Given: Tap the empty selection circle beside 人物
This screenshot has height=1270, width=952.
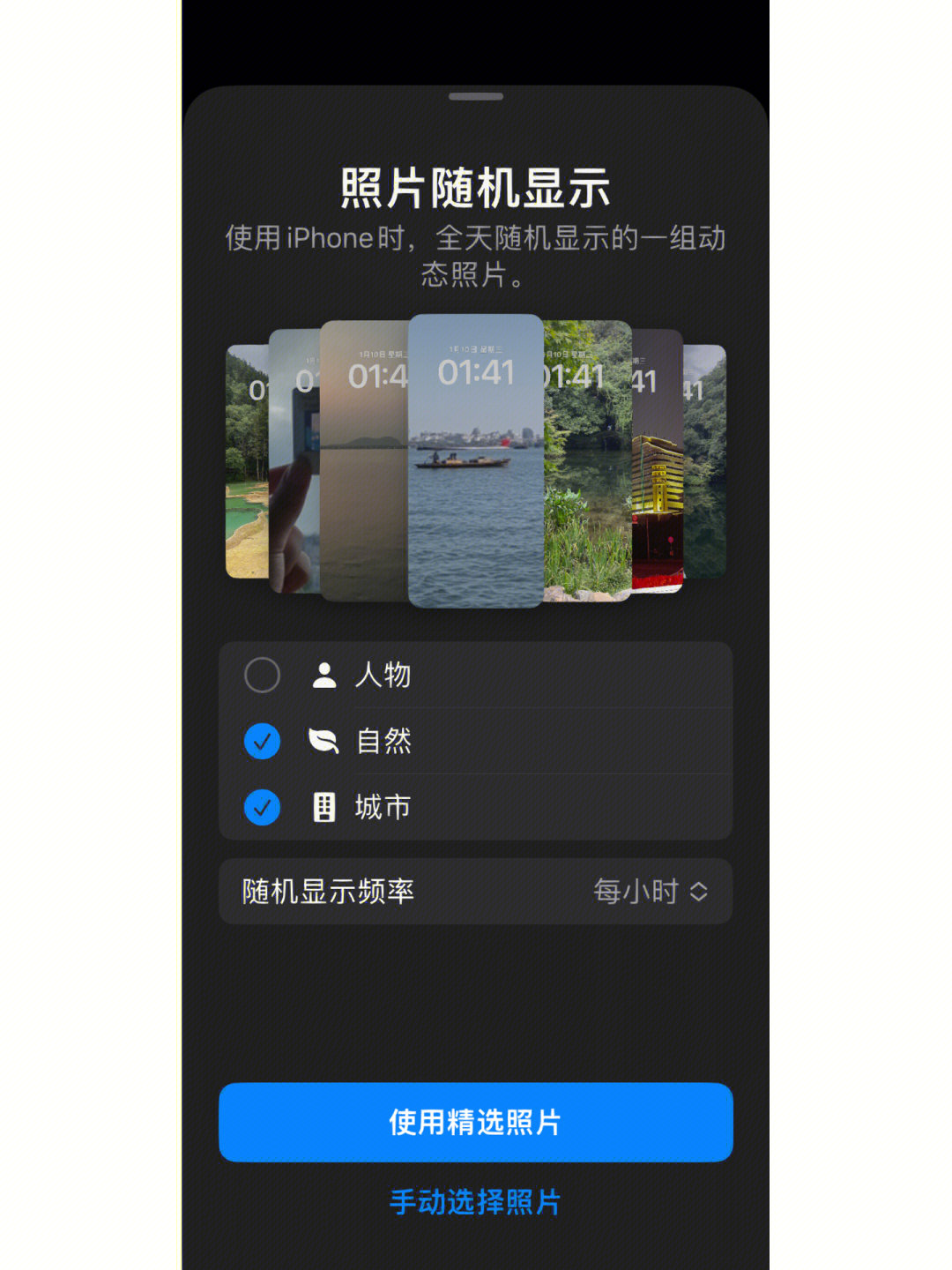Looking at the screenshot, I should 260,676.
